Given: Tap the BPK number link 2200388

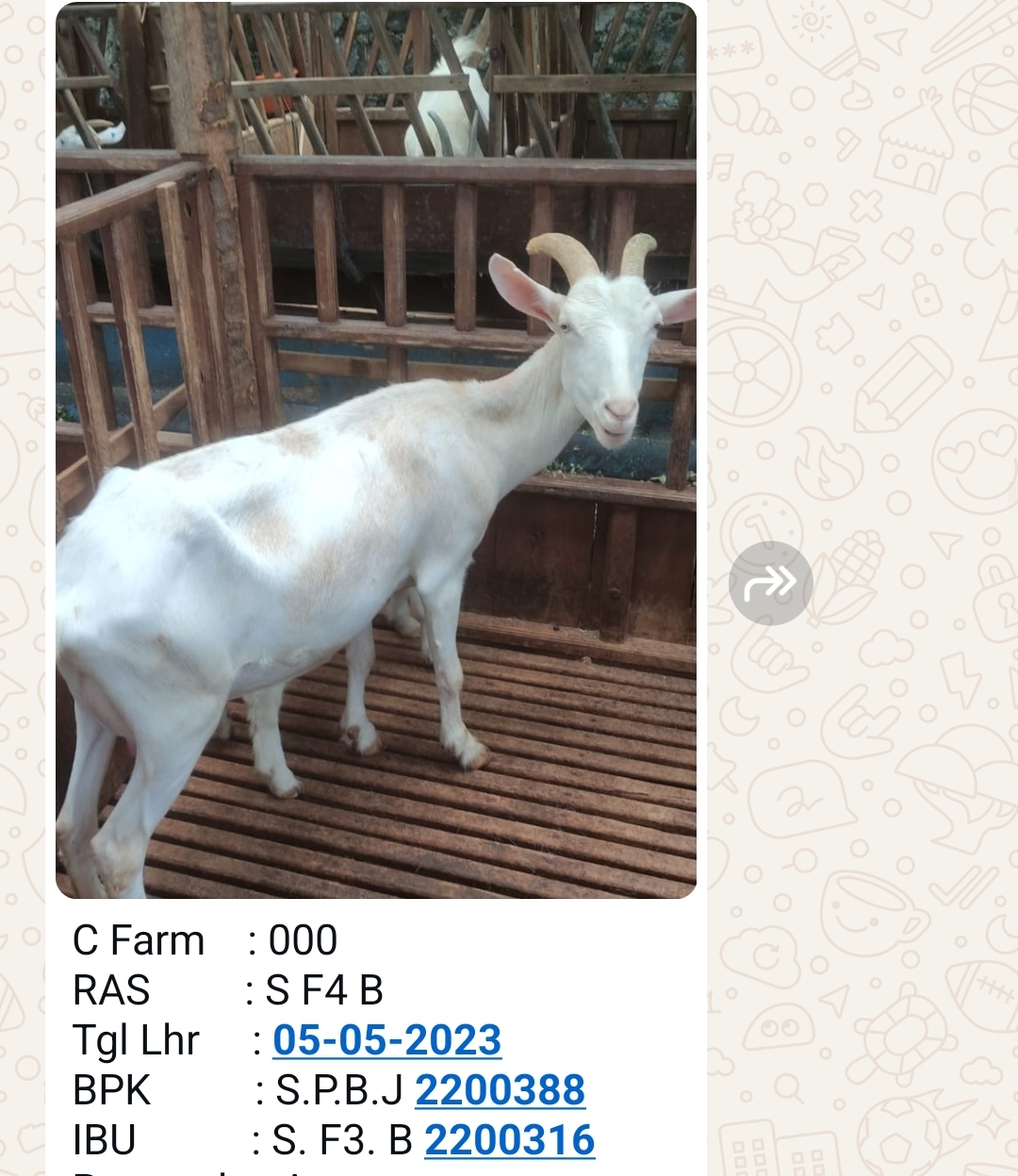Looking at the screenshot, I should tap(500, 1090).
